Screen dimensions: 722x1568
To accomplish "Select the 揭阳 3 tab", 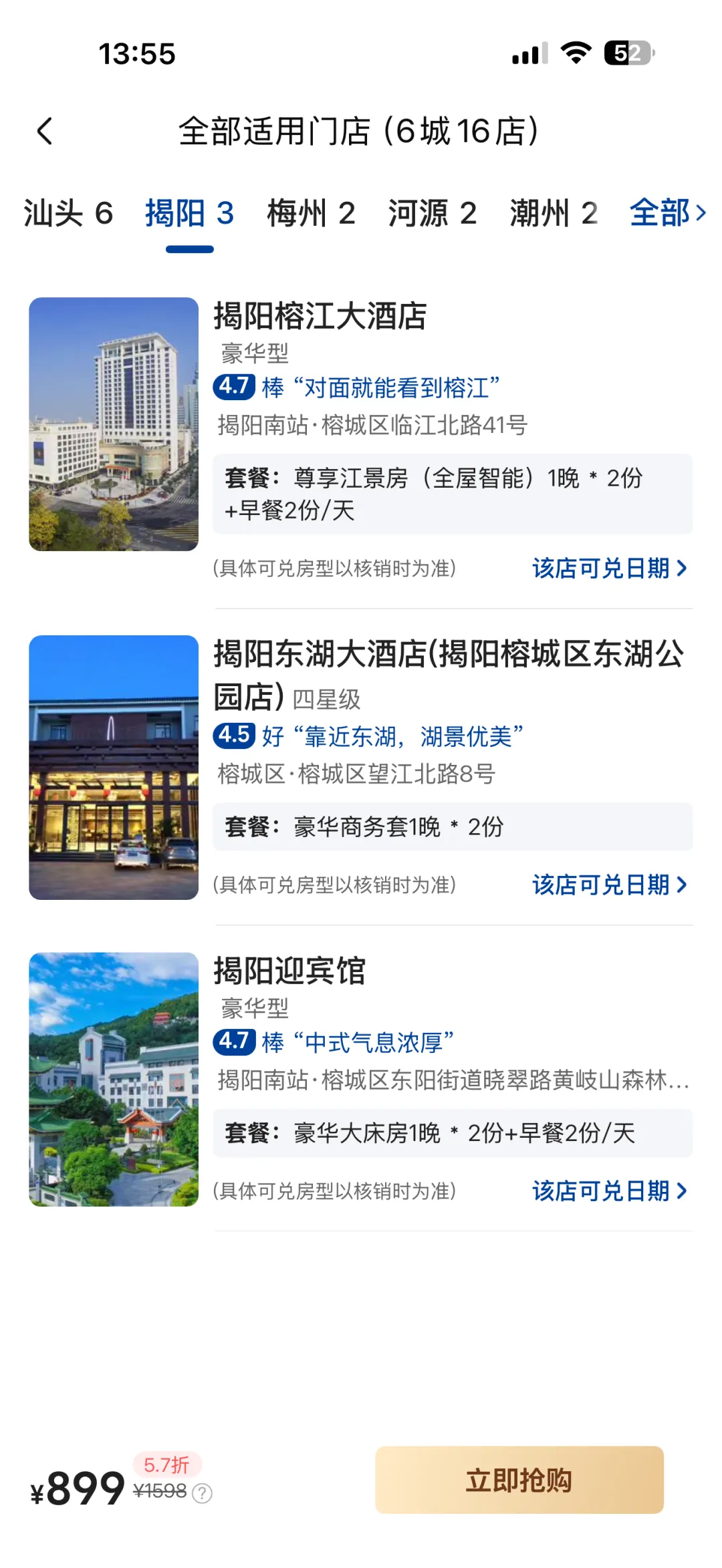I will pos(189,214).
